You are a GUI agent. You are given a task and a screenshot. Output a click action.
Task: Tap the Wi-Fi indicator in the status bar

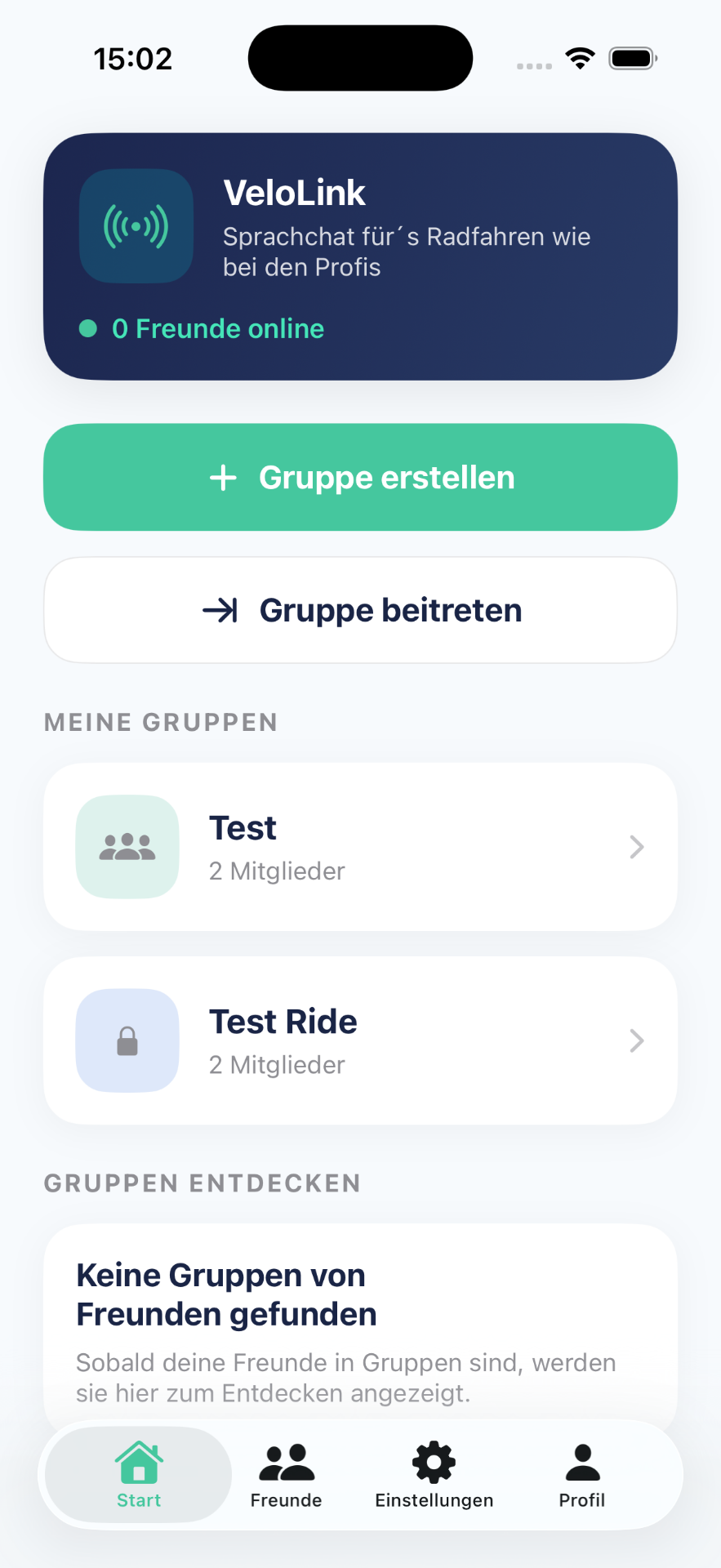click(580, 57)
